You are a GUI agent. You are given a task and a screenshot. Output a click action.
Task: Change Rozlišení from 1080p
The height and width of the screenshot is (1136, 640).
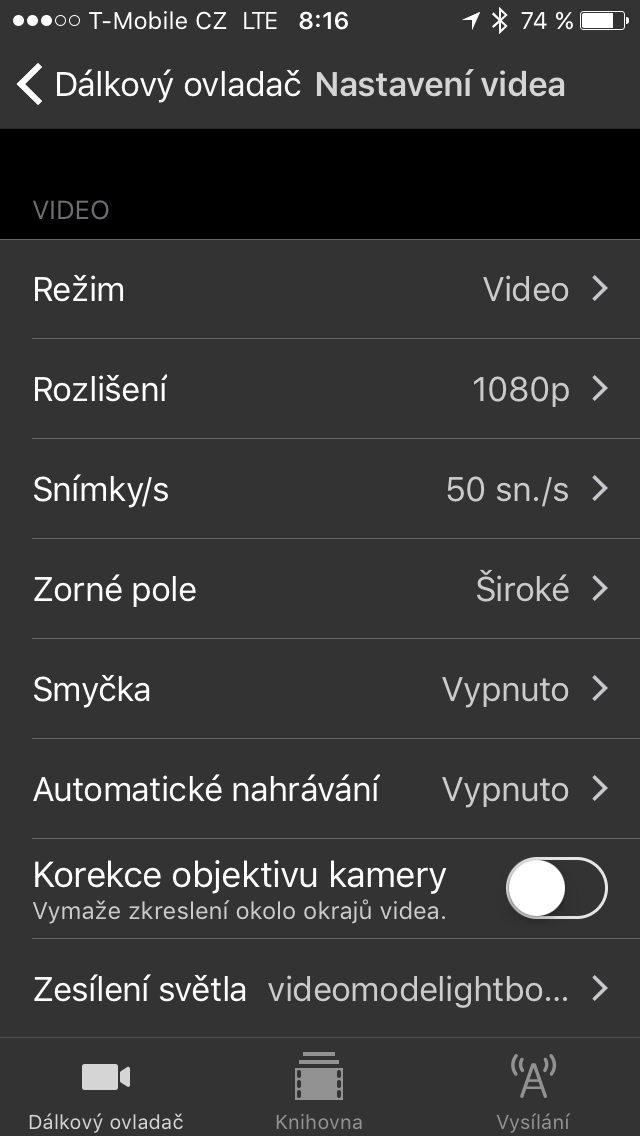point(320,389)
